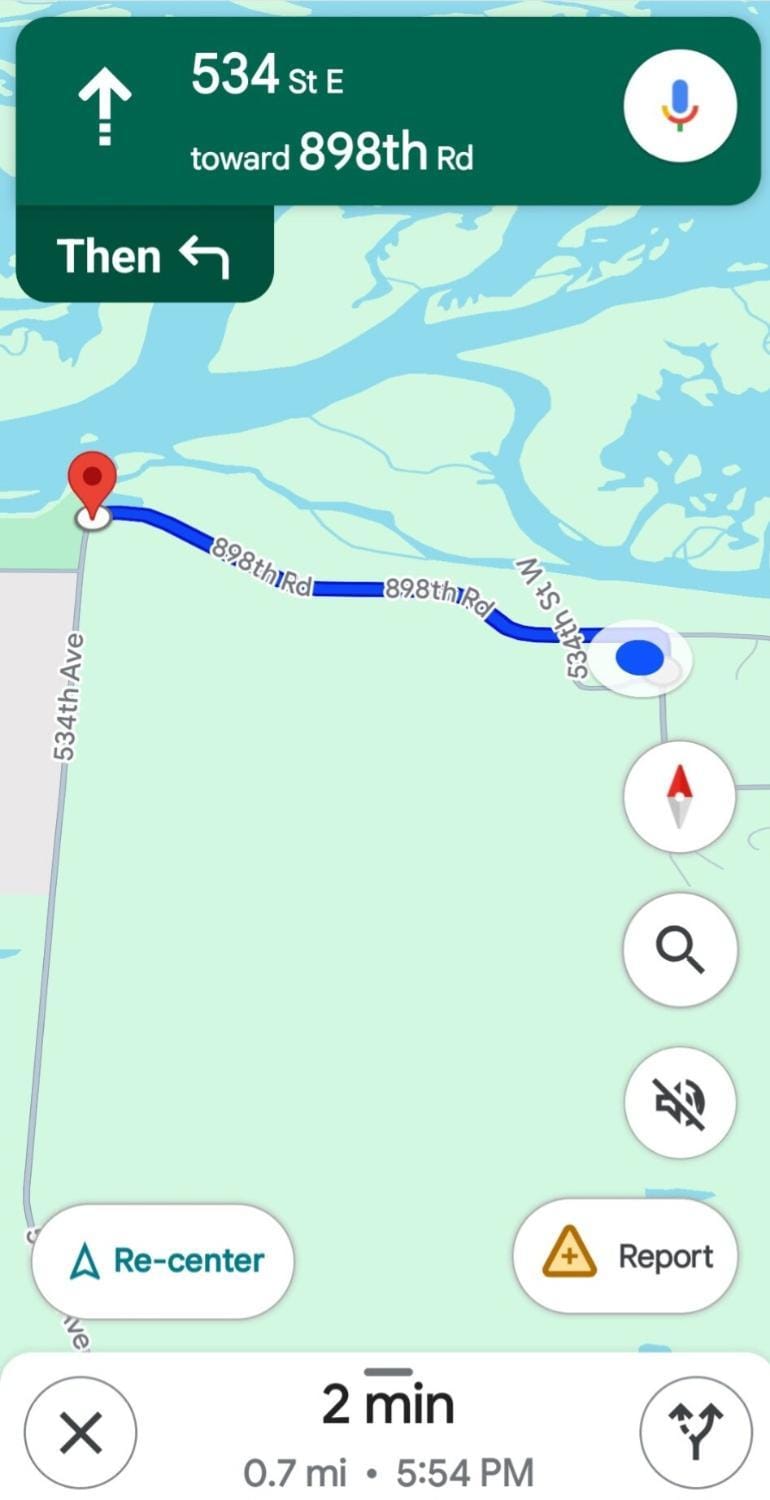Tap the voice assistant microphone
This screenshot has height=1500, width=770.
click(680, 106)
